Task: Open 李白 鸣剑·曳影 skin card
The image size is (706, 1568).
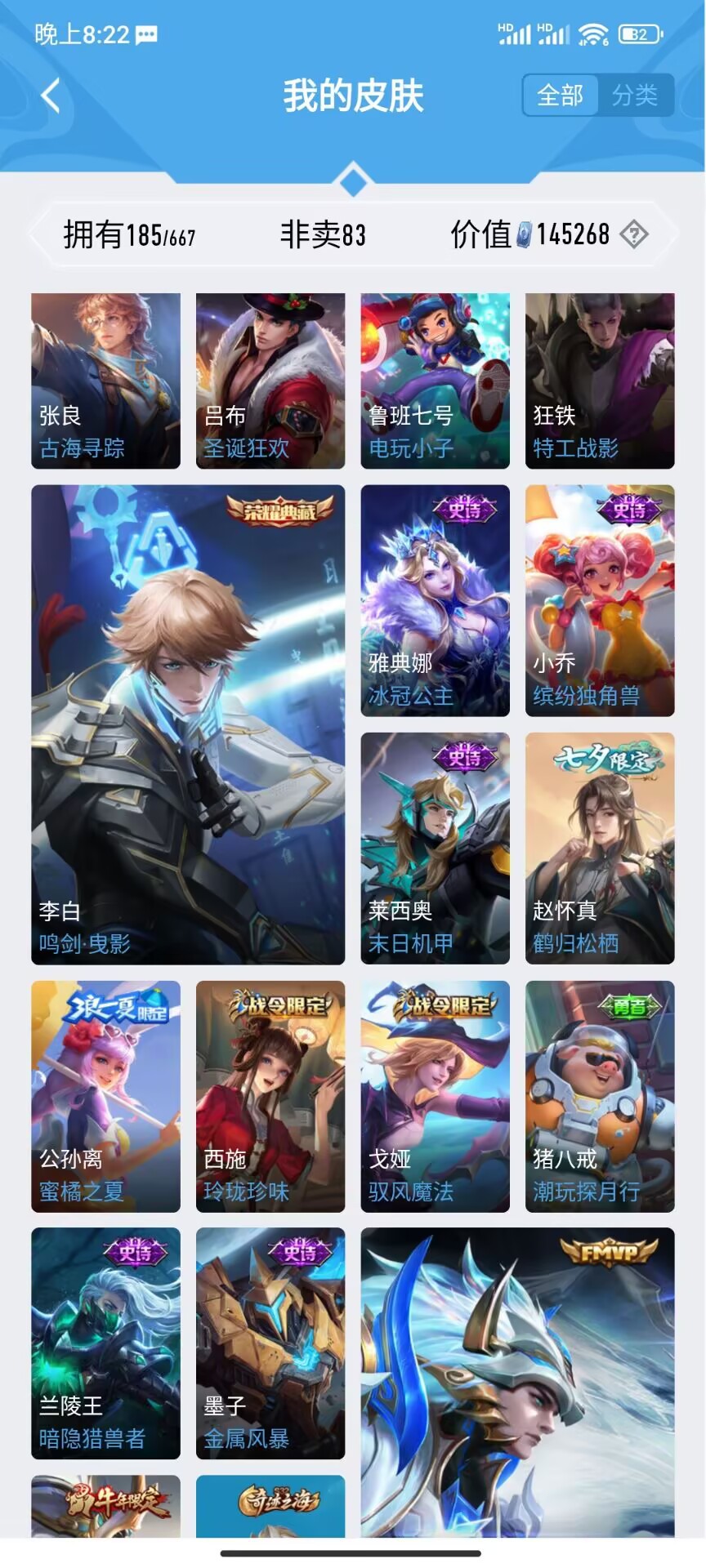Action: point(188,724)
